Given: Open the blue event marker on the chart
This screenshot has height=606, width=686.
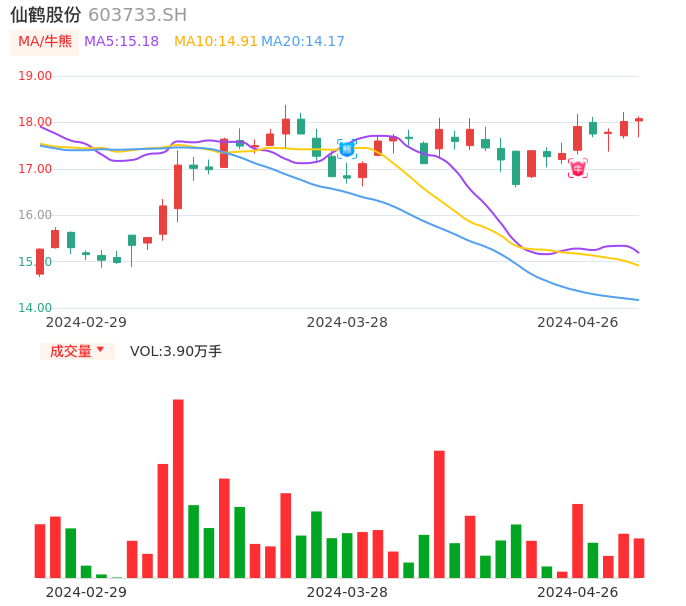Looking at the screenshot, I should point(346,149).
